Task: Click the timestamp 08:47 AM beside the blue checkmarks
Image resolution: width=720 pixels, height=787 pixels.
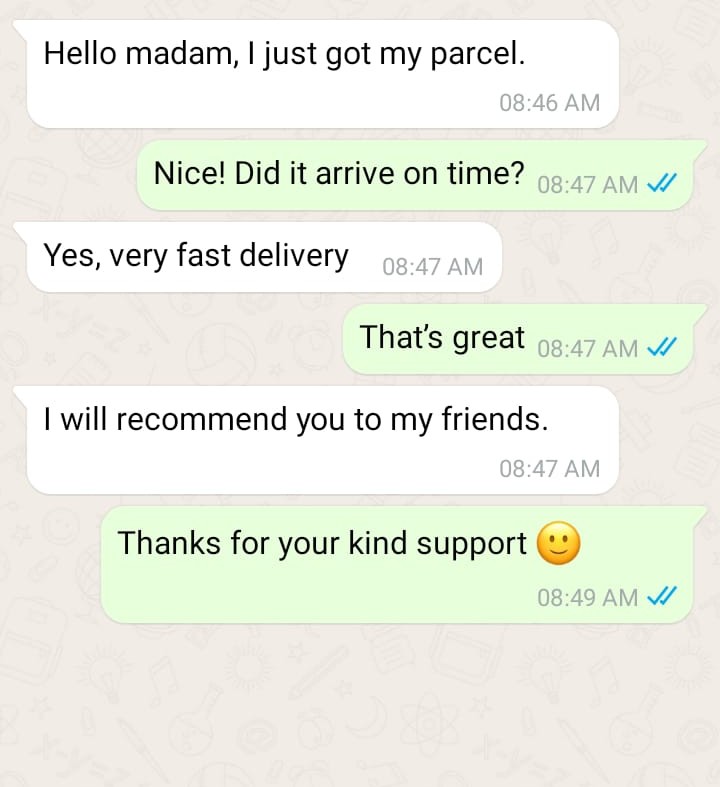Action: 588,183
